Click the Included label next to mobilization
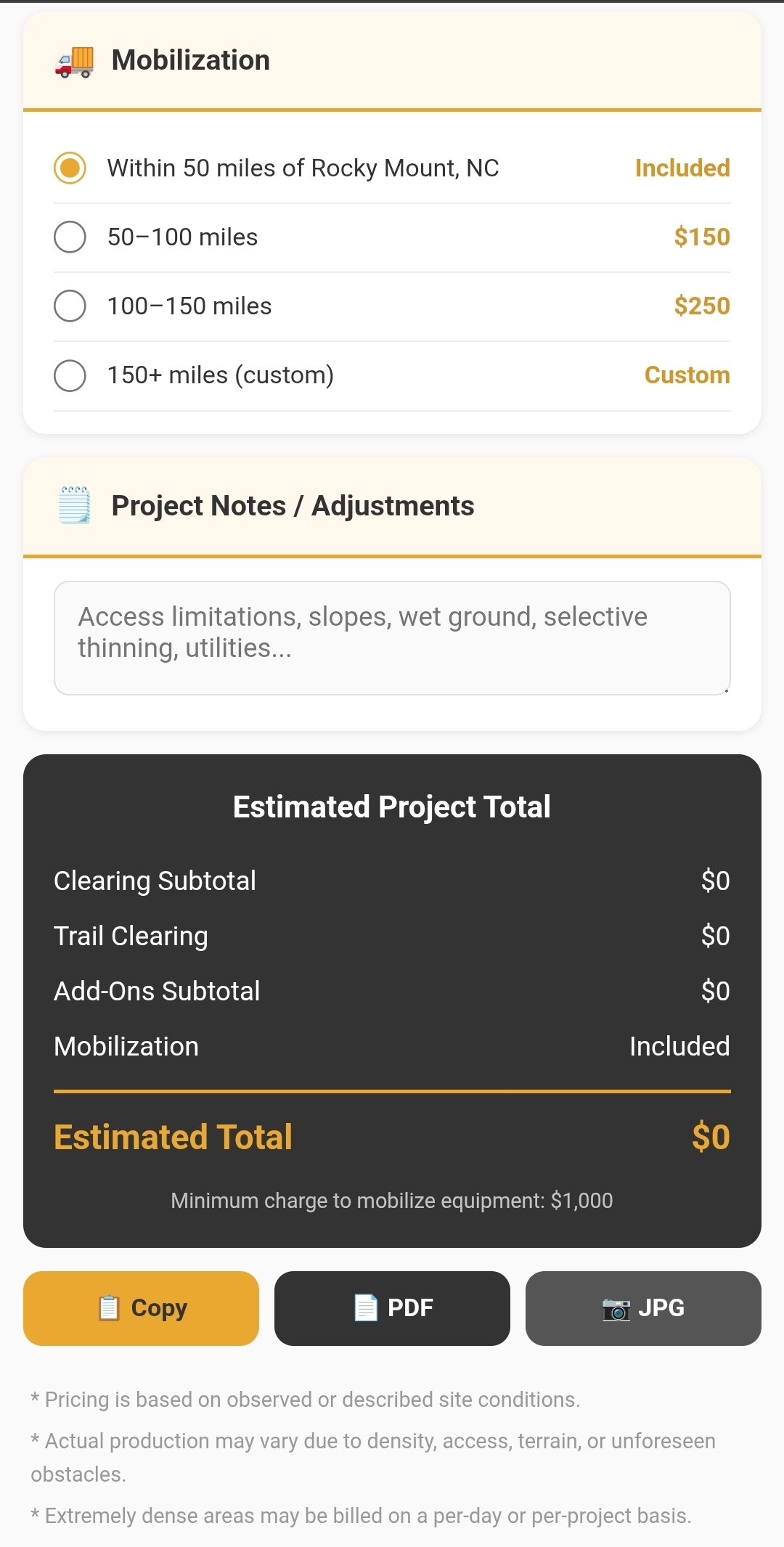This screenshot has width=784, height=1547. click(x=681, y=168)
